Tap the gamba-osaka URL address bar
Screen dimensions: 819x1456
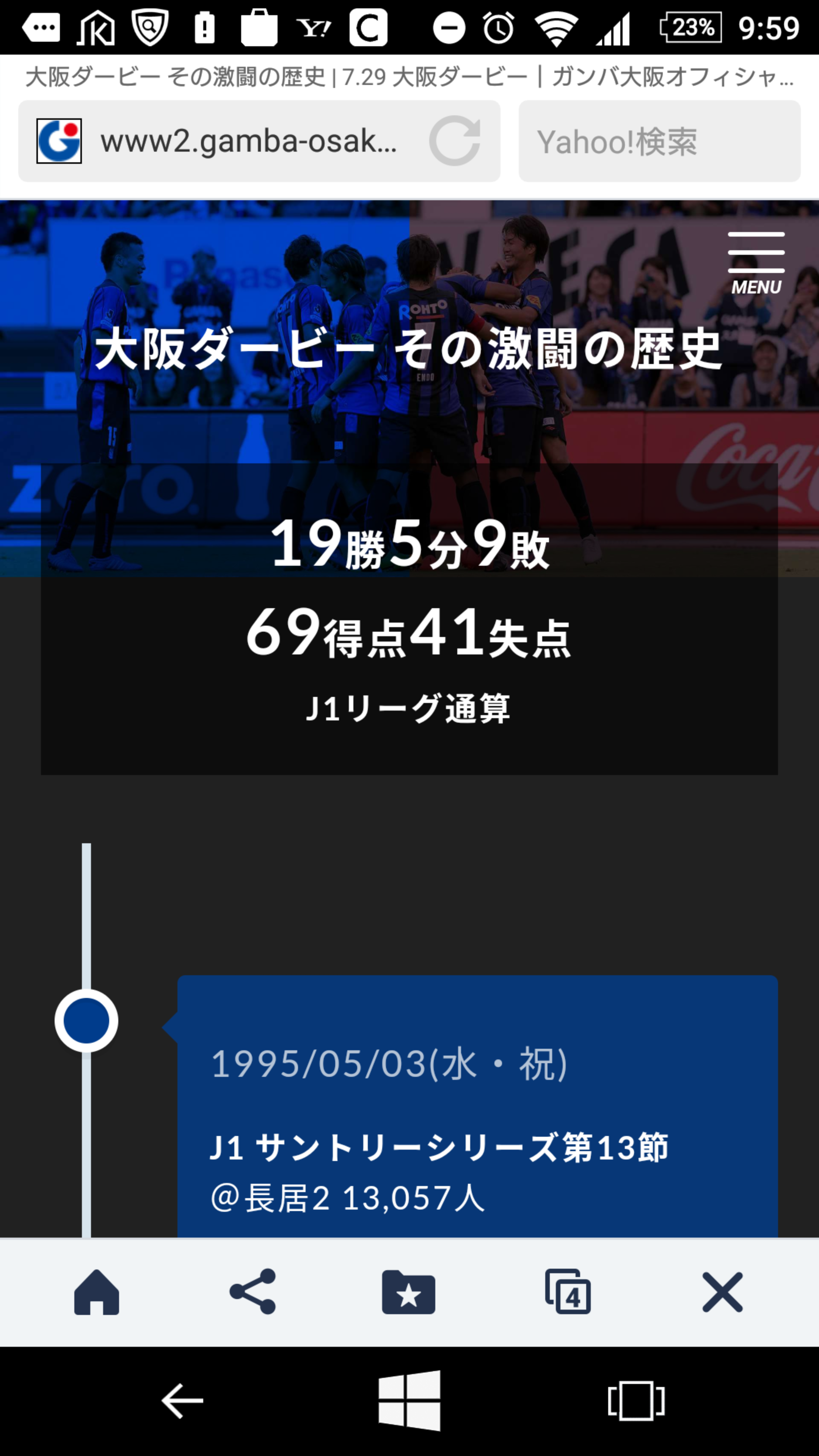coord(249,141)
